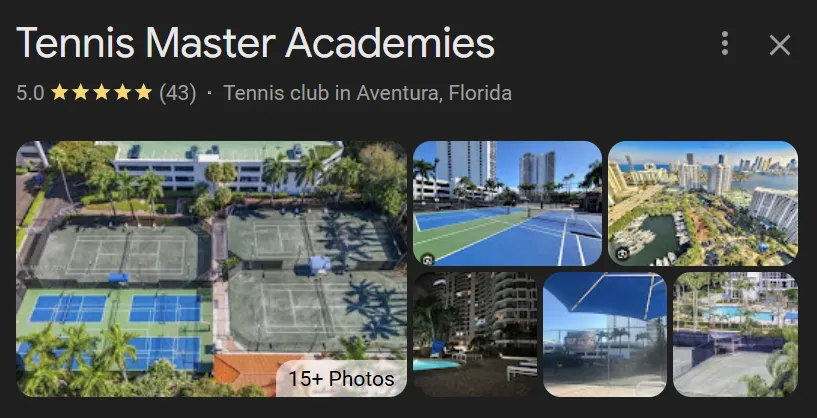Image resolution: width=817 pixels, height=418 pixels.
Task: Close the Tennis Master Academies panel
Action: coord(779,44)
